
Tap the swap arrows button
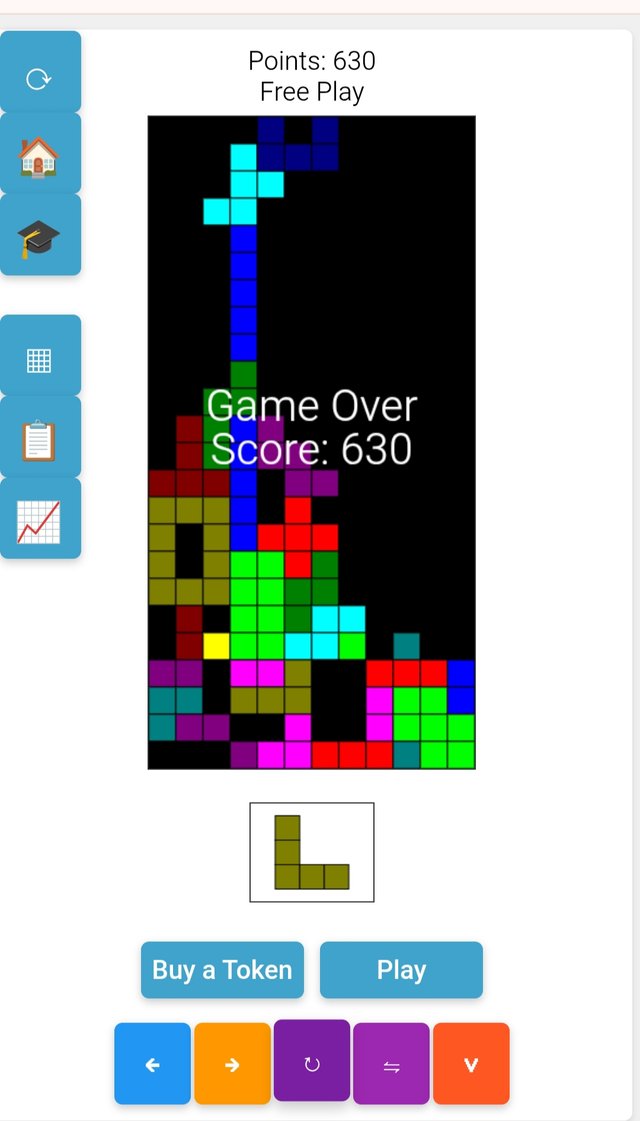pos(391,1064)
